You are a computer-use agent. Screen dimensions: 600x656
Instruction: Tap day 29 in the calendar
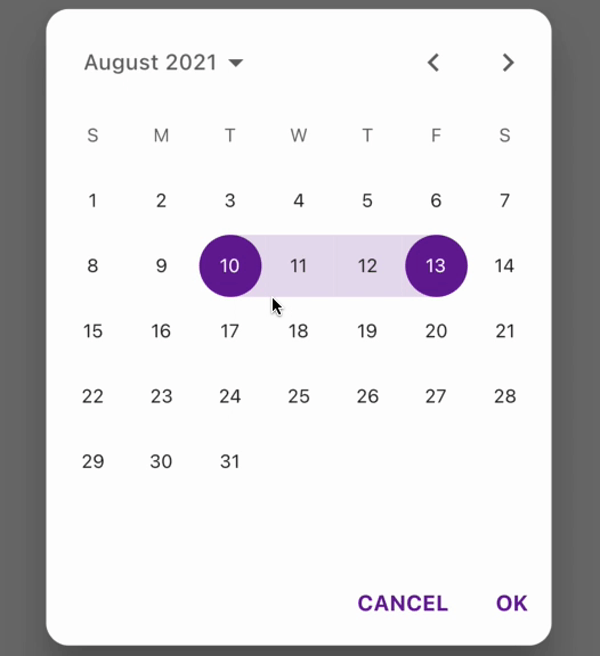coord(93,461)
